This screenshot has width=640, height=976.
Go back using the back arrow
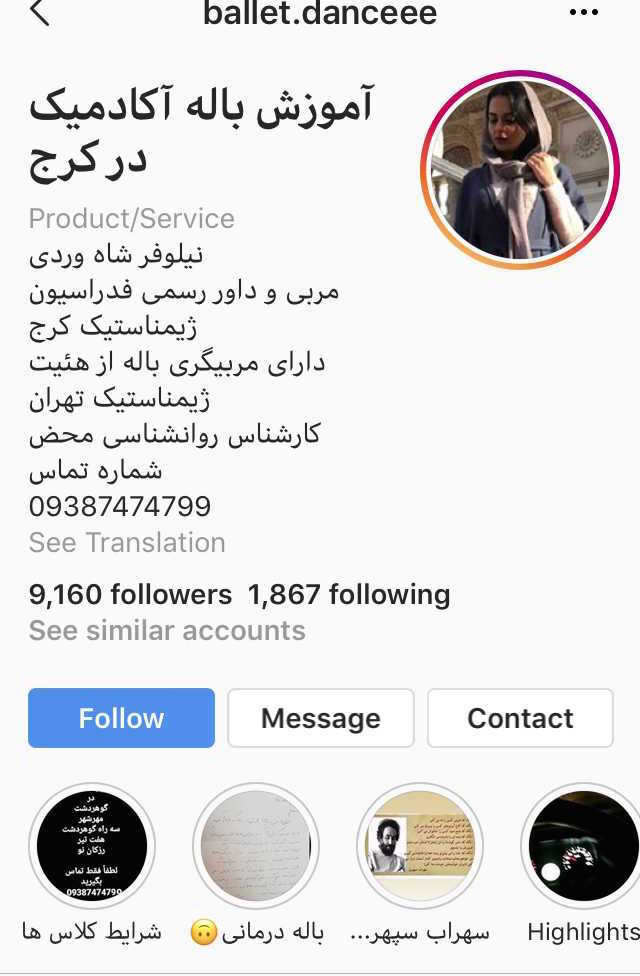pos(40,13)
